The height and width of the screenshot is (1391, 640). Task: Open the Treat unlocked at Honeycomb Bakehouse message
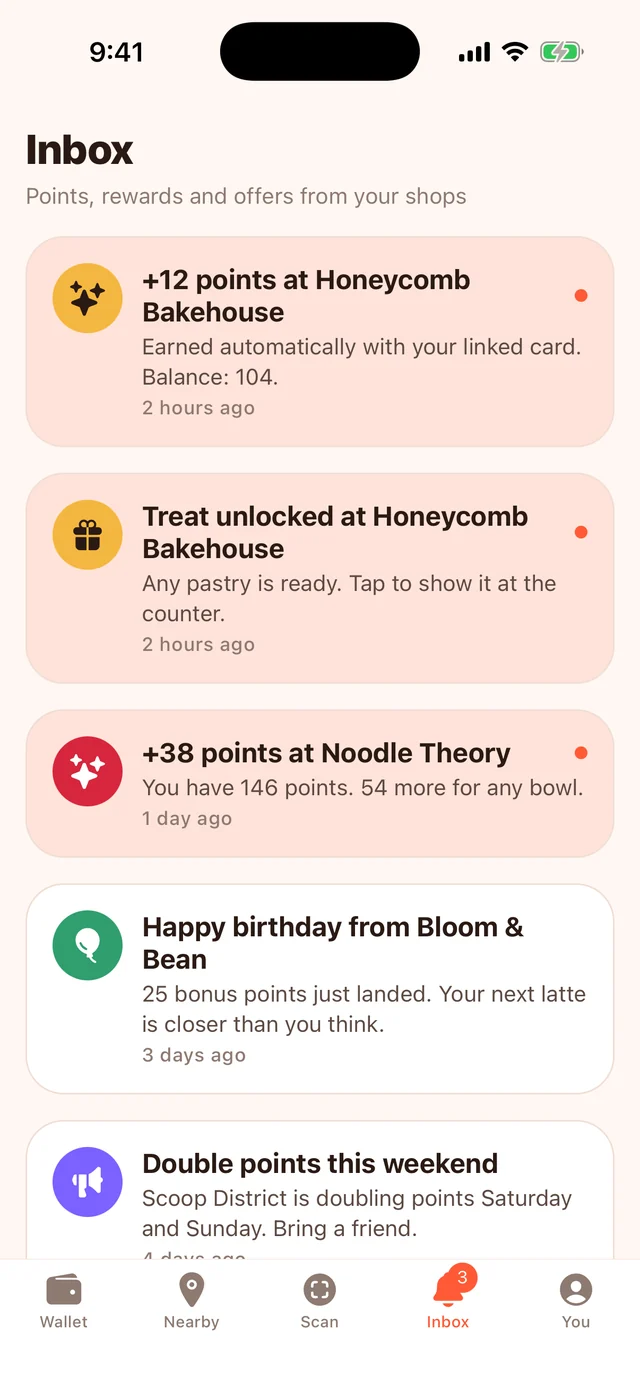click(319, 578)
